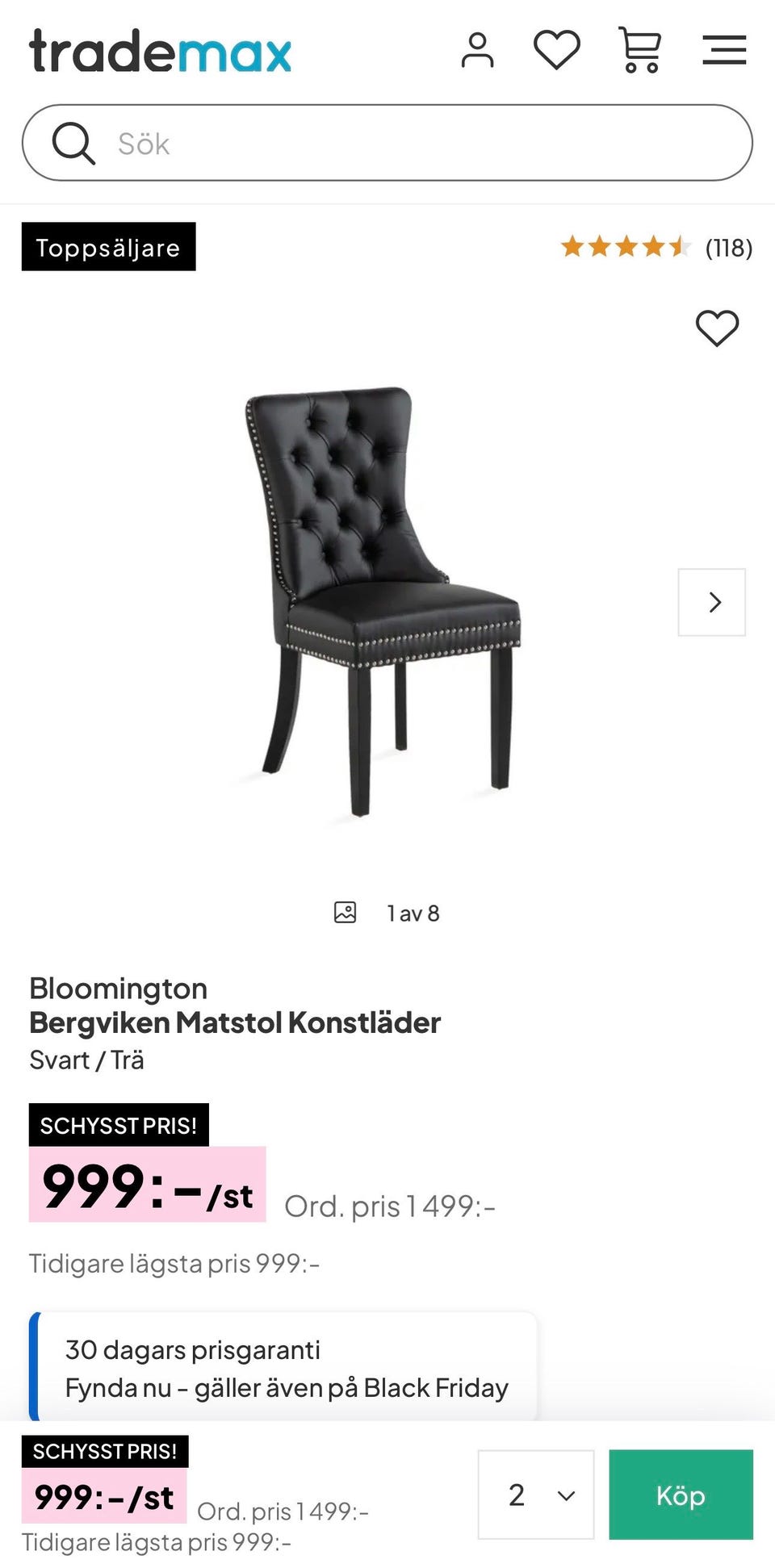Tap the Sök search field
This screenshot has width=775, height=1568.
pyautogui.click(x=387, y=143)
